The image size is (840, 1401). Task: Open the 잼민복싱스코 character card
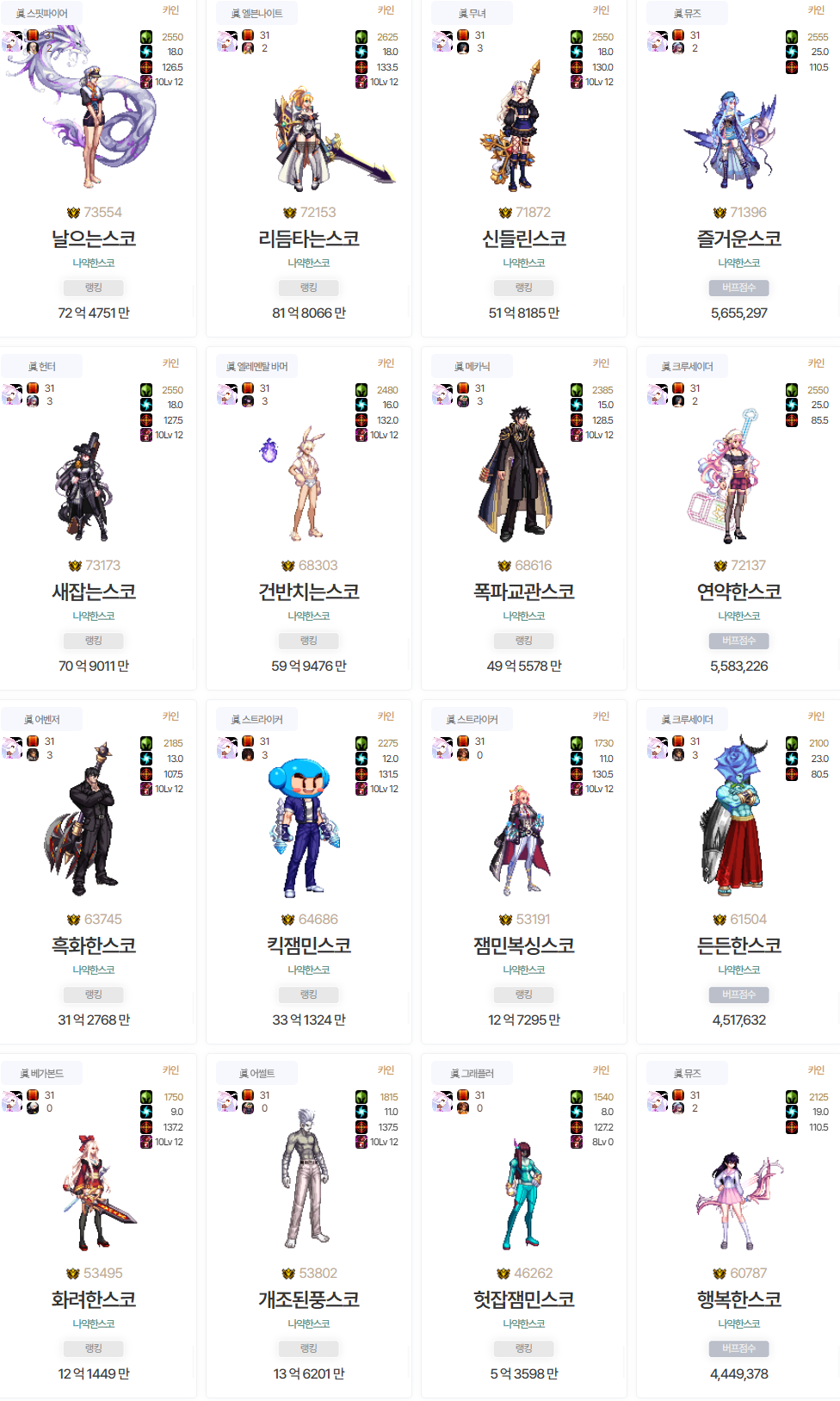click(524, 945)
